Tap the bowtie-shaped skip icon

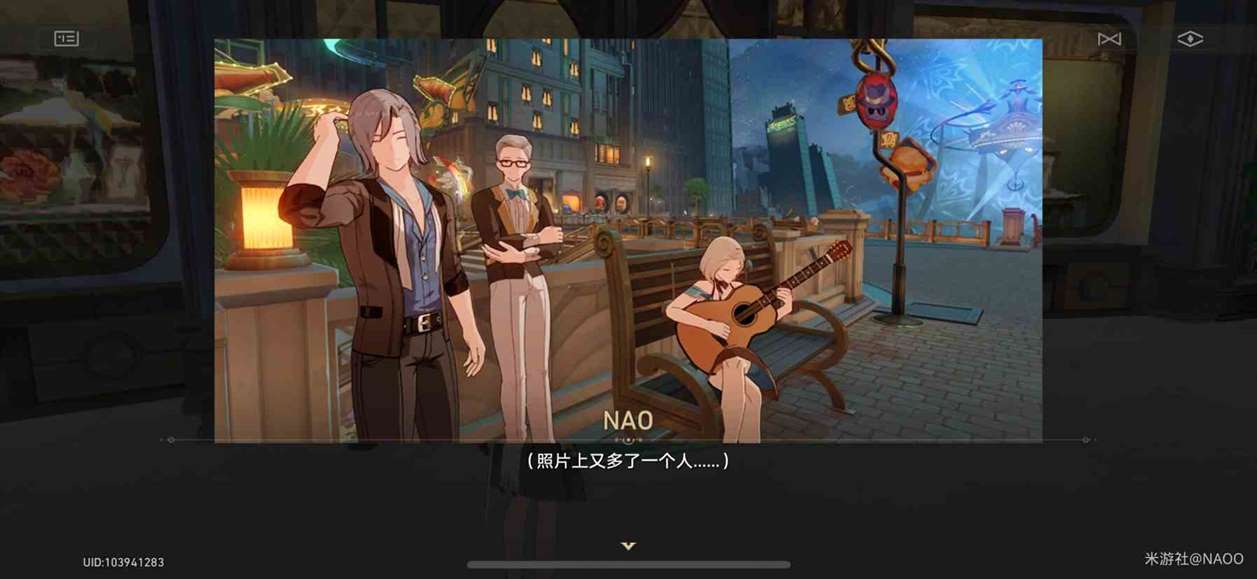coord(1109,39)
